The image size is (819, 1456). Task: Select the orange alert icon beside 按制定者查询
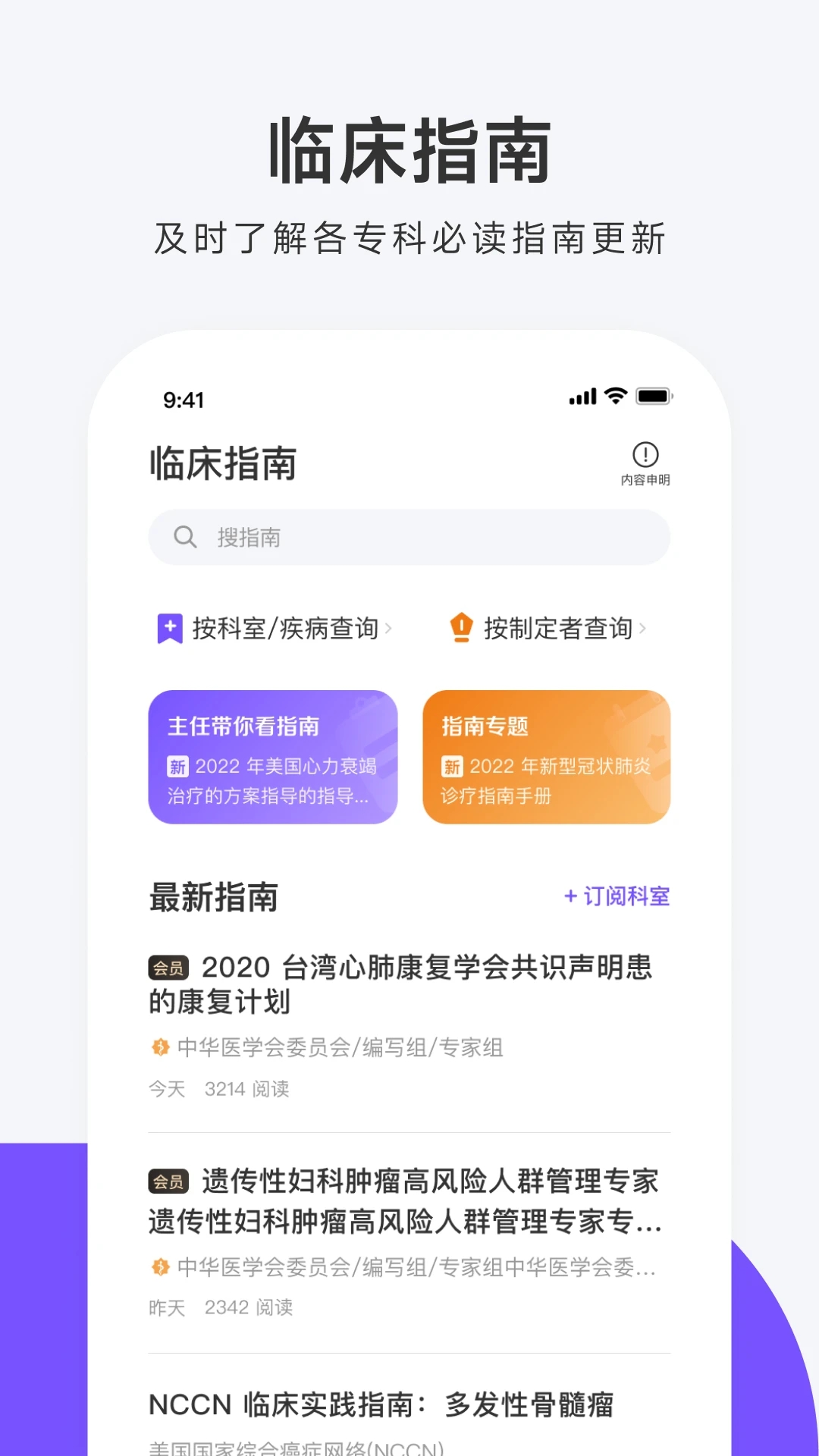coord(460,628)
